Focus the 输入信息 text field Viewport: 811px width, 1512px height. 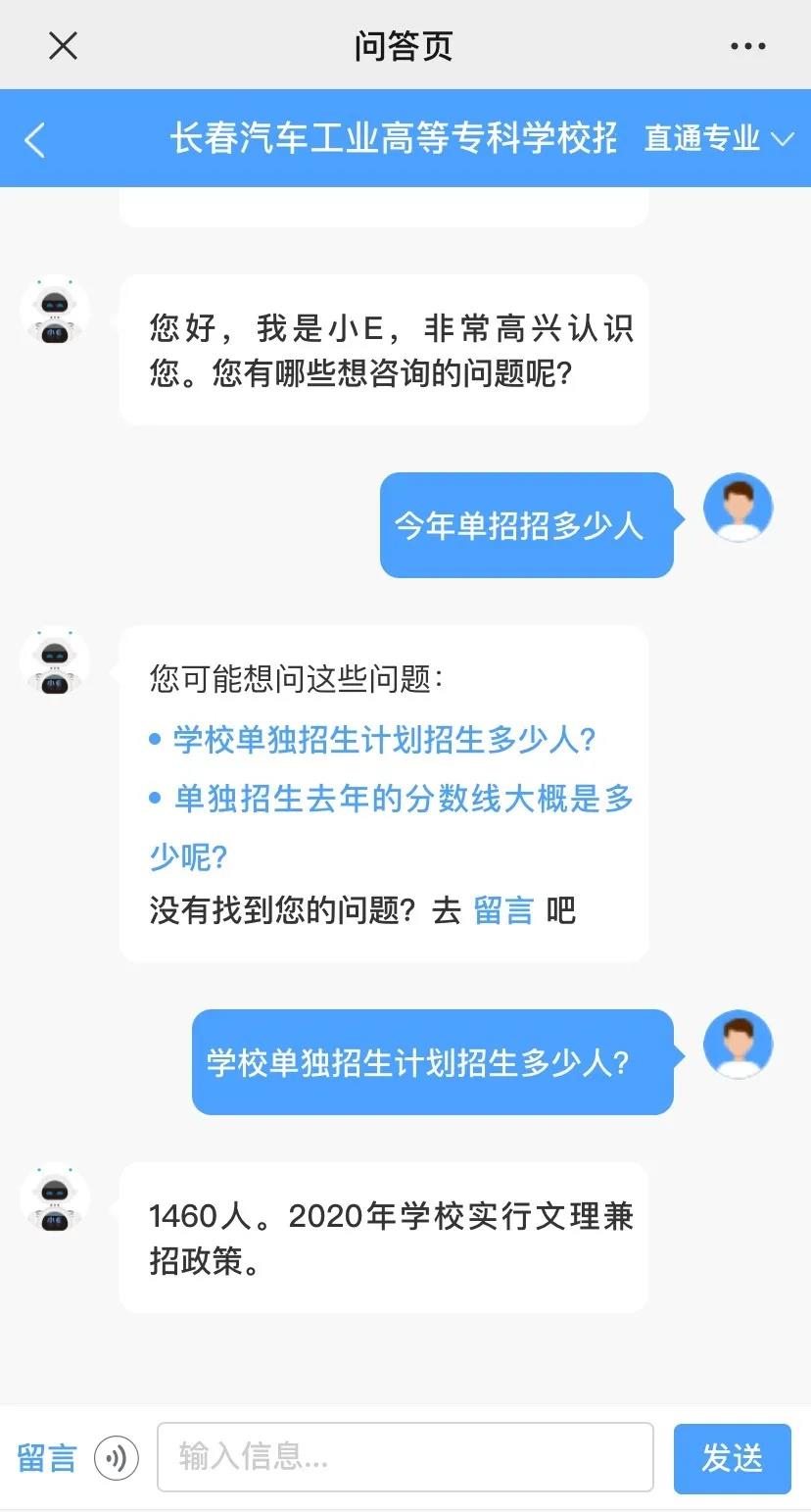(x=405, y=1457)
